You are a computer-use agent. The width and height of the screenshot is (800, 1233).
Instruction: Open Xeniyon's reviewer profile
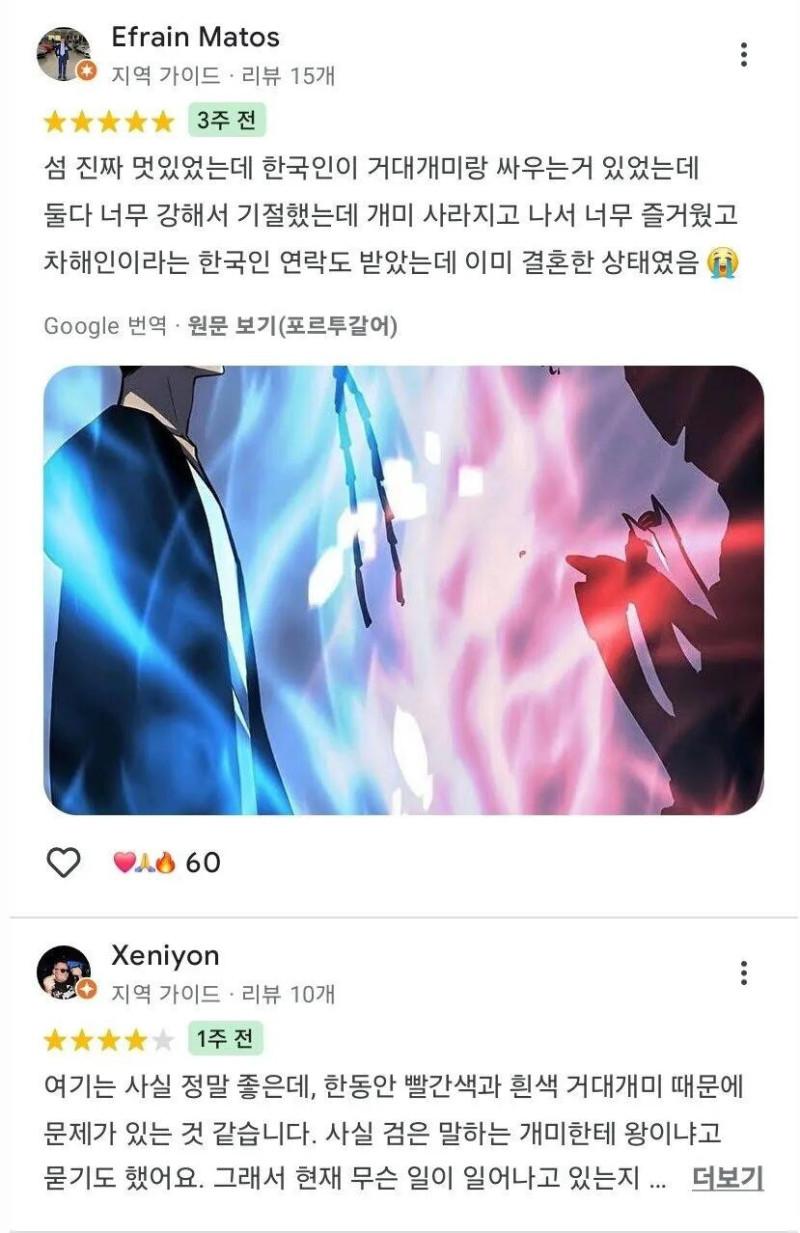(x=164, y=955)
